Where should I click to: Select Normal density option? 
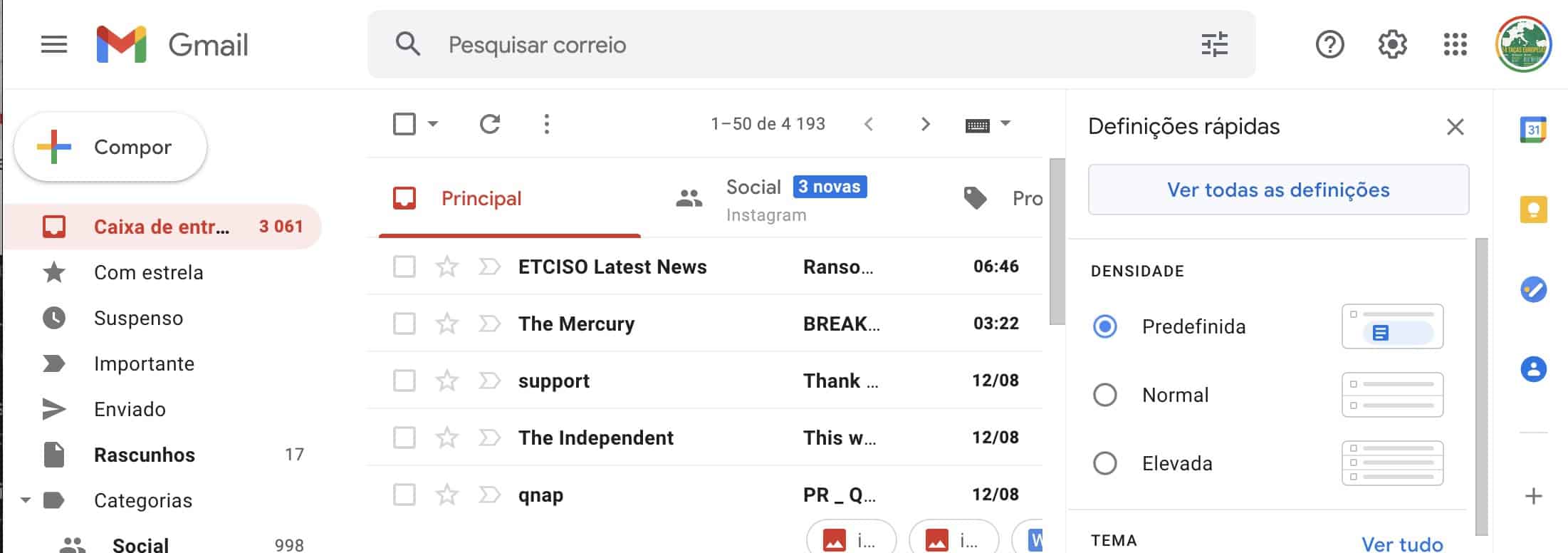[1104, 395]
